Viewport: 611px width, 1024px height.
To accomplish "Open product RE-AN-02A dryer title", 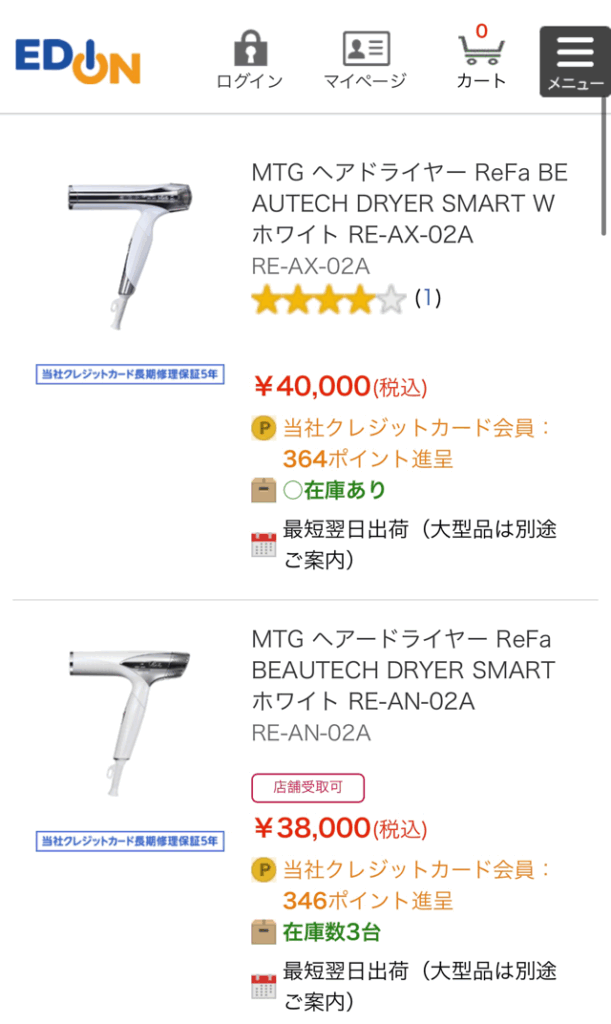I will (403, 670).
